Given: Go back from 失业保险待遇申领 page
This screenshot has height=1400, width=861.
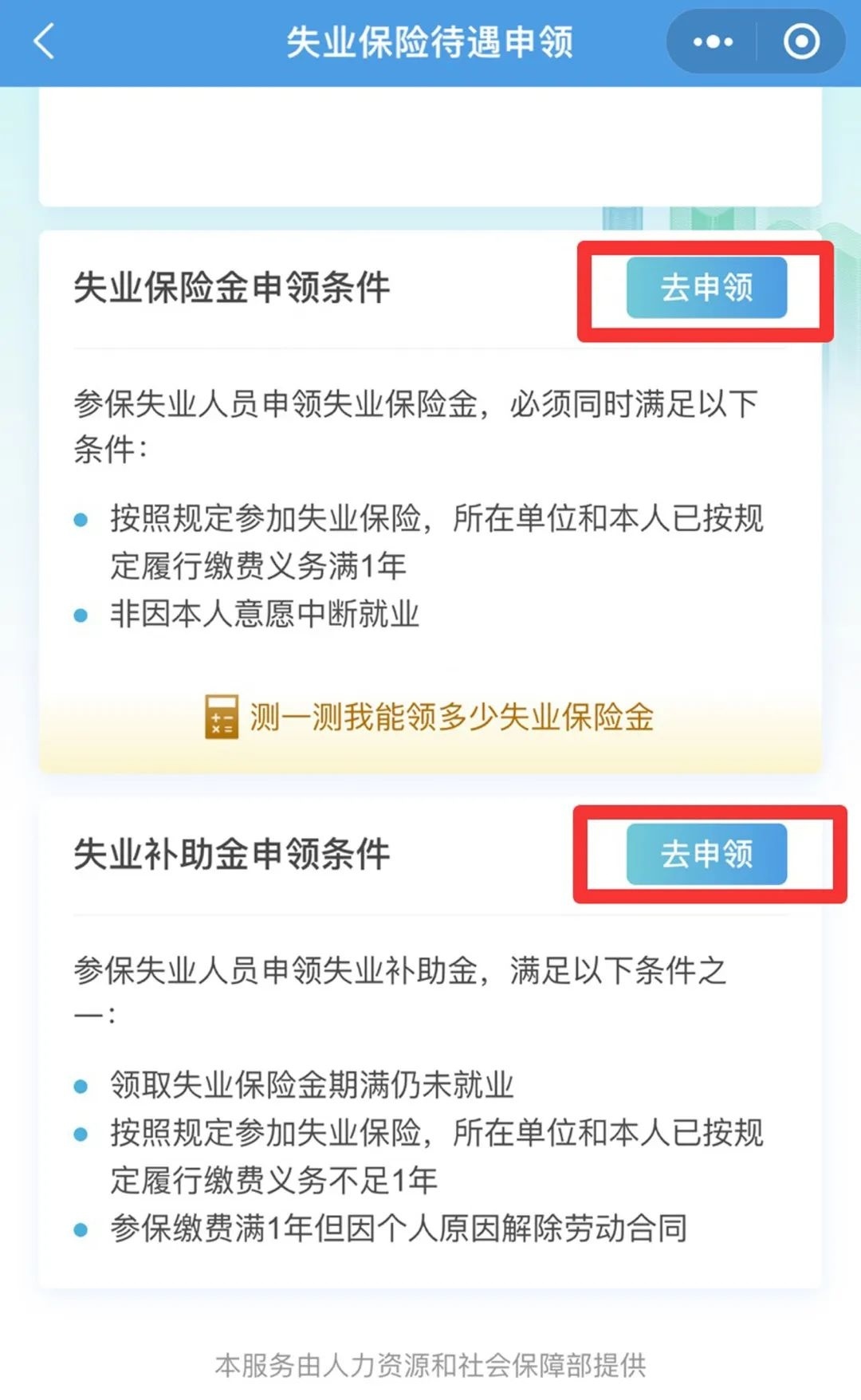Looking at the screenshot, I should (x=44, y=41).
